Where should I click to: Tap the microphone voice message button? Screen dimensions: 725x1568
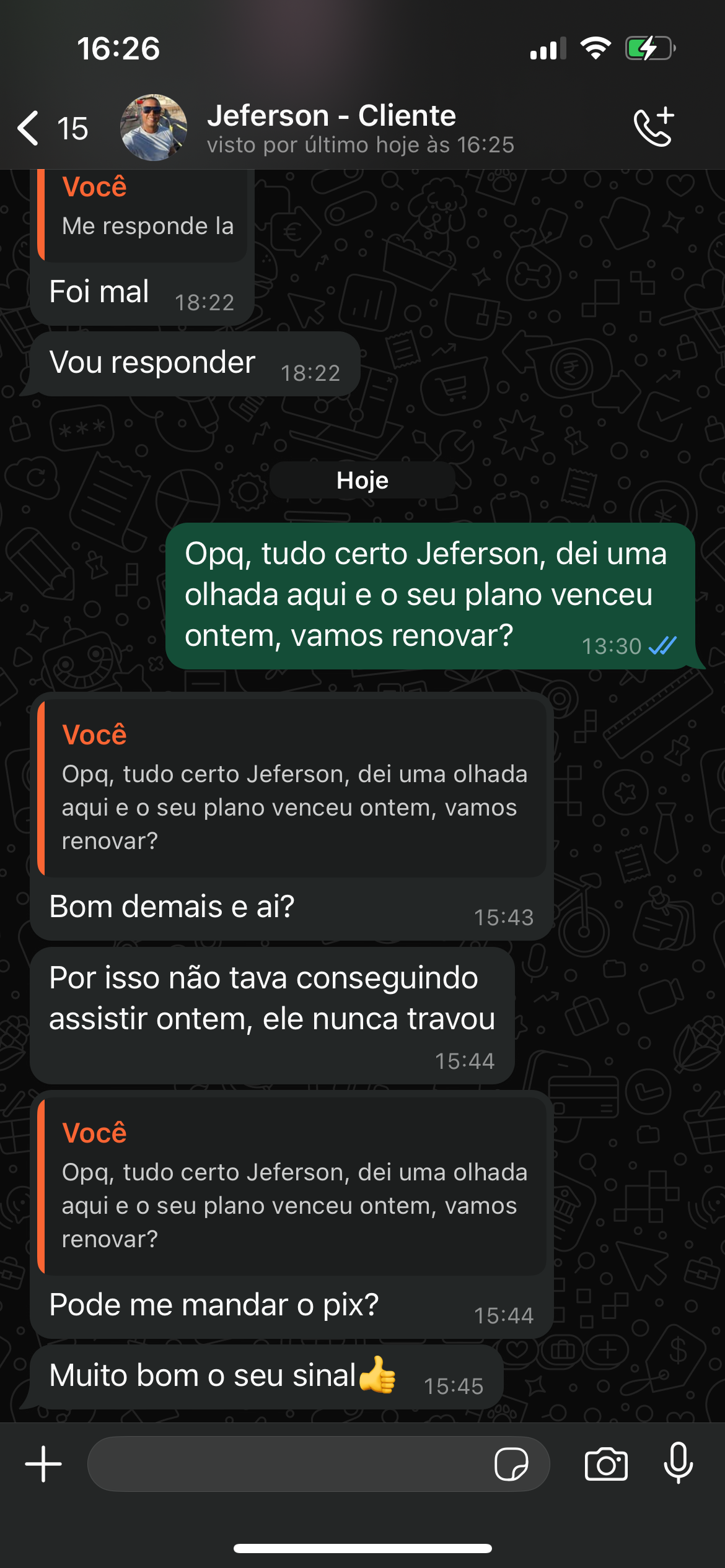coord(679,1464)
